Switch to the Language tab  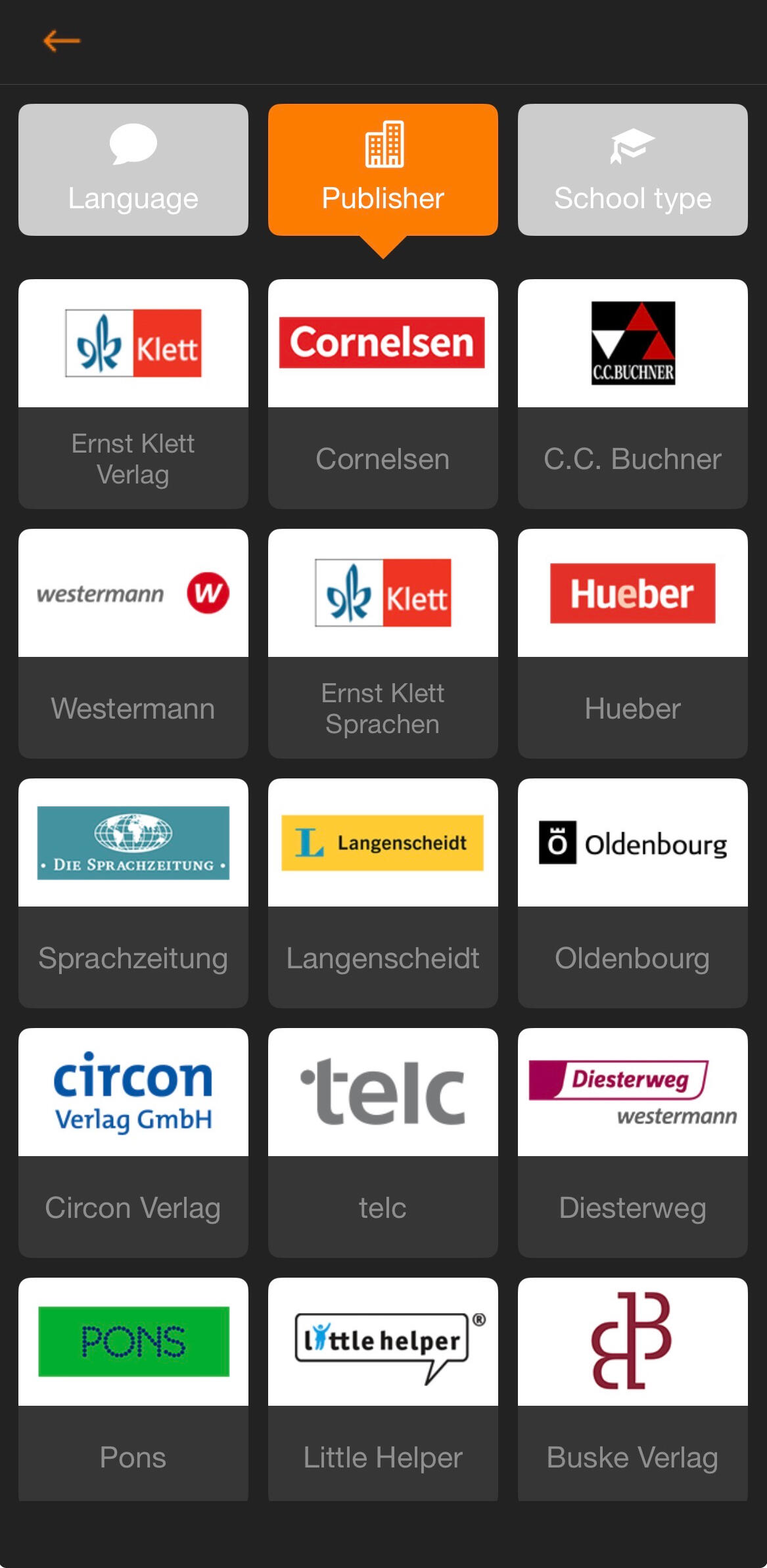point(133,169)
